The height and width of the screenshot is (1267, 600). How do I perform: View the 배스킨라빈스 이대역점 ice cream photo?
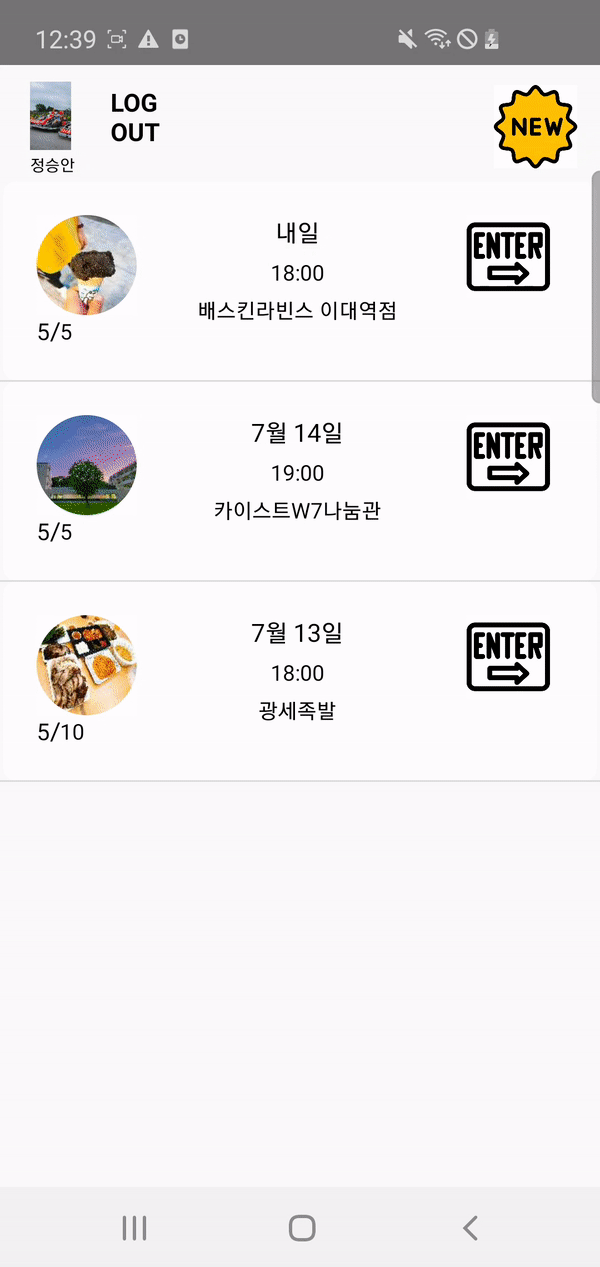pyautogui.click(x=87, y=265)
